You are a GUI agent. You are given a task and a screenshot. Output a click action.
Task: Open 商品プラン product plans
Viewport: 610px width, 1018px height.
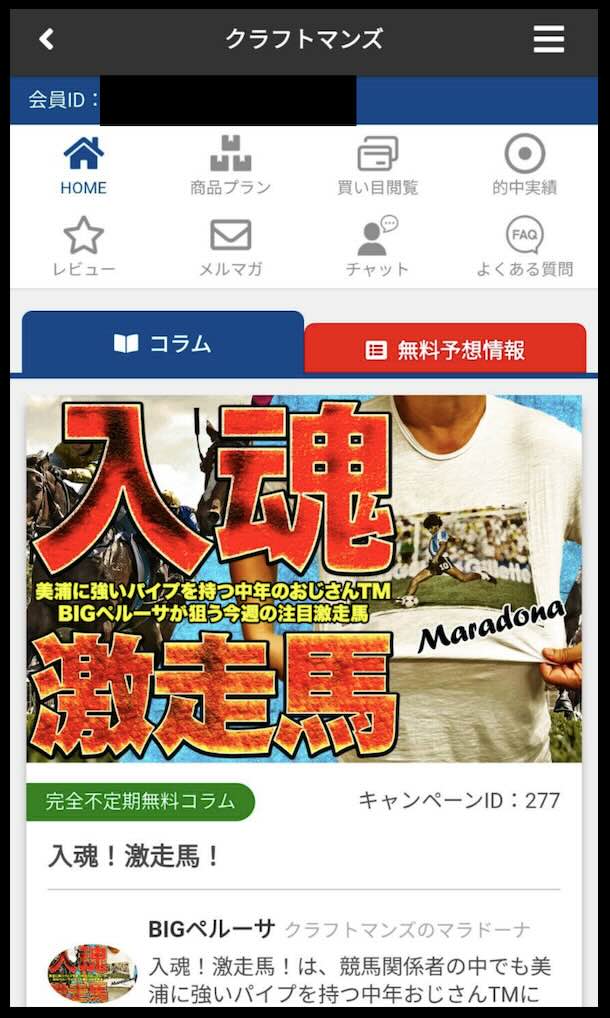coord(230,166)
